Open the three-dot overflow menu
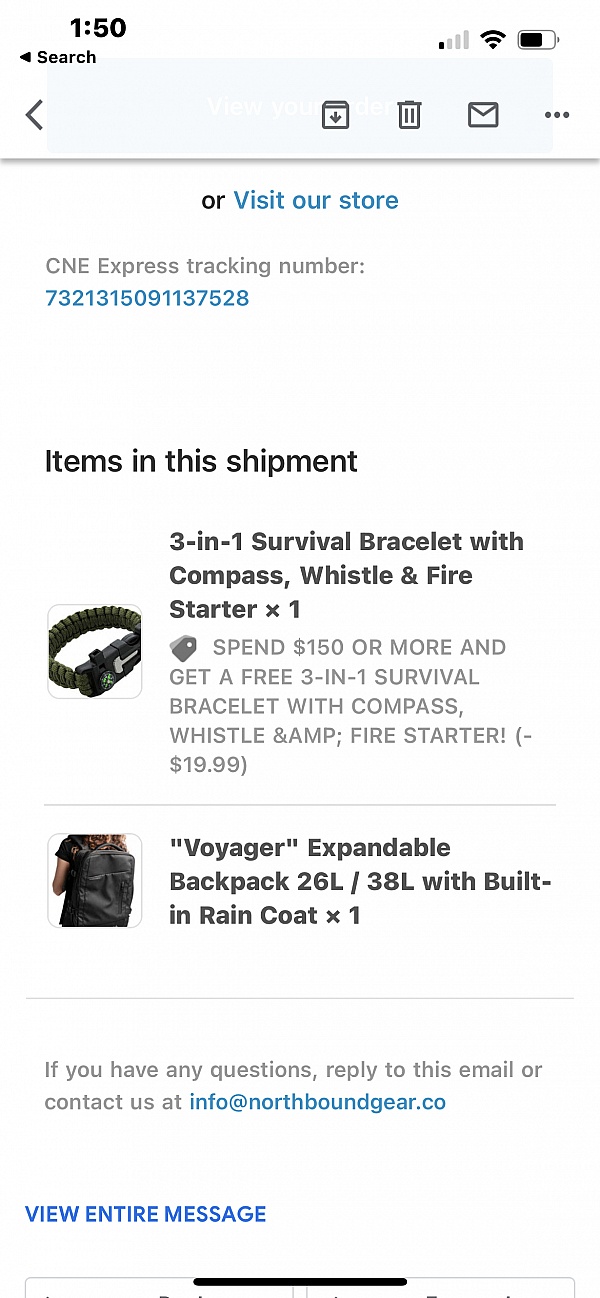 557,115
